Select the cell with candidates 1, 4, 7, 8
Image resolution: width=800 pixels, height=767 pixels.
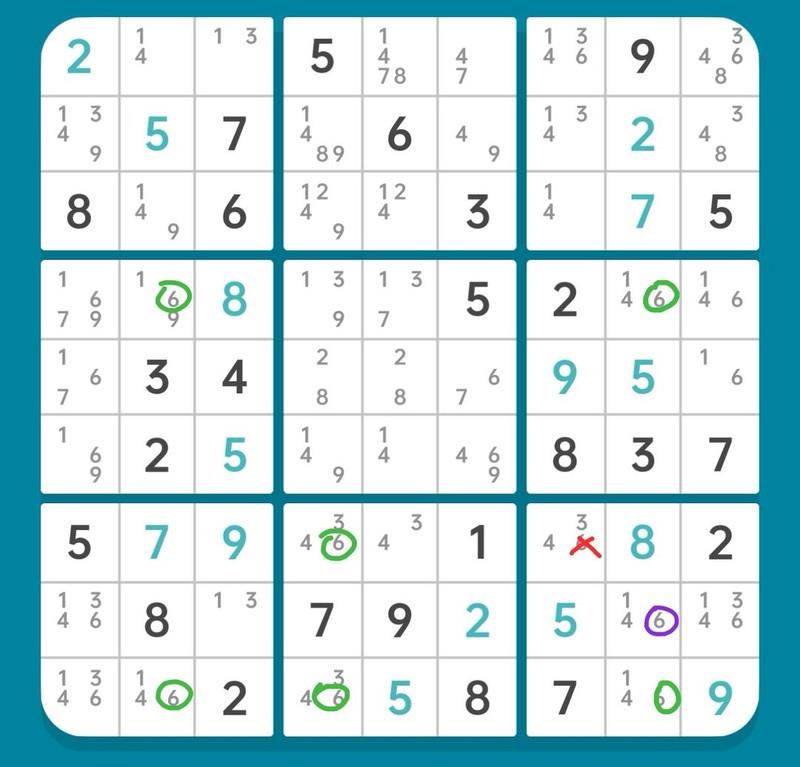tap(399, 57)
